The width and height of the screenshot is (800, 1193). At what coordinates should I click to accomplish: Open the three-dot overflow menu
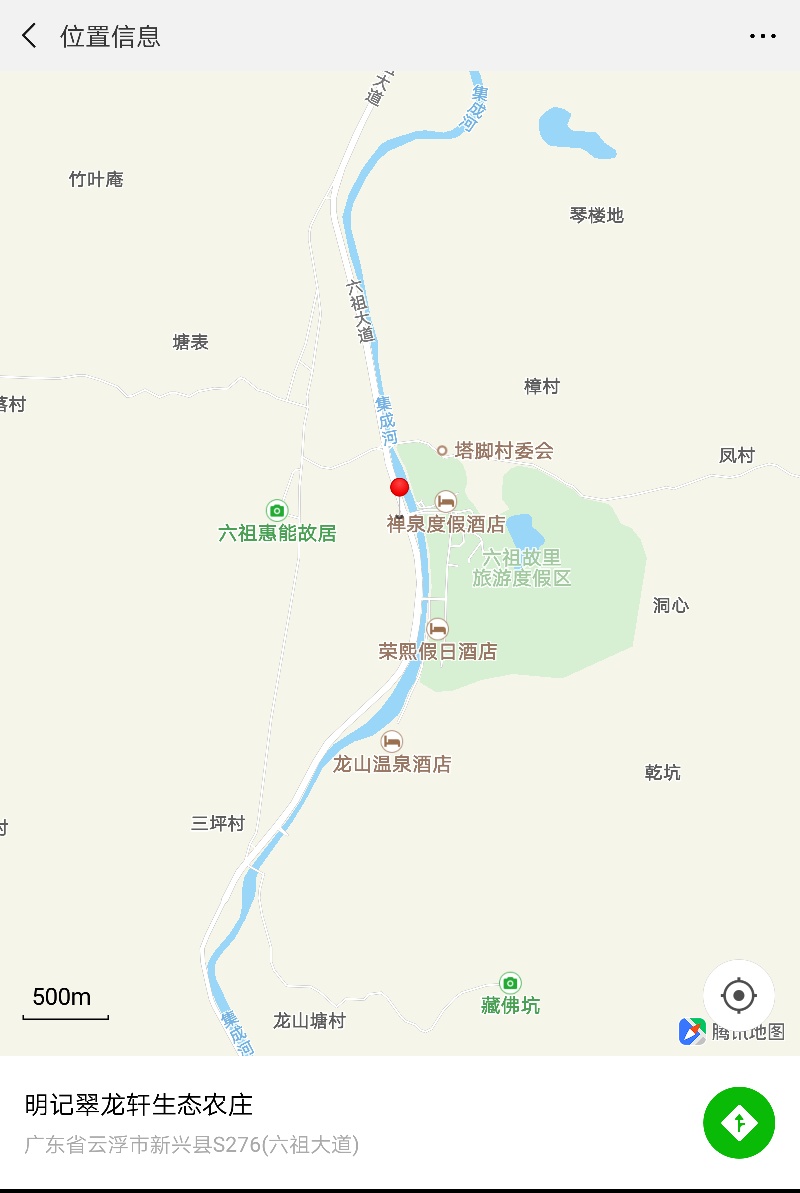coord(762,37)
